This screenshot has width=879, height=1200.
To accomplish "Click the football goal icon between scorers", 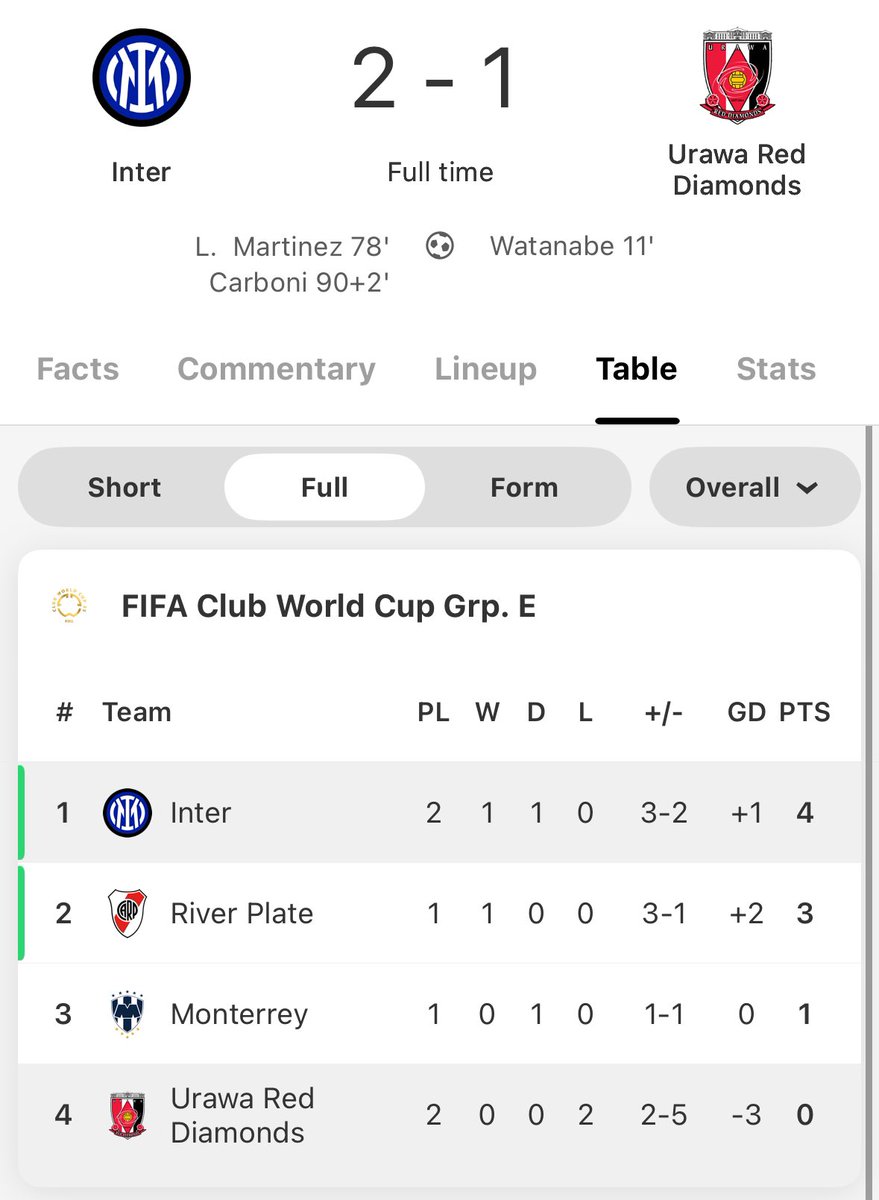I will [x=438, y=245].
